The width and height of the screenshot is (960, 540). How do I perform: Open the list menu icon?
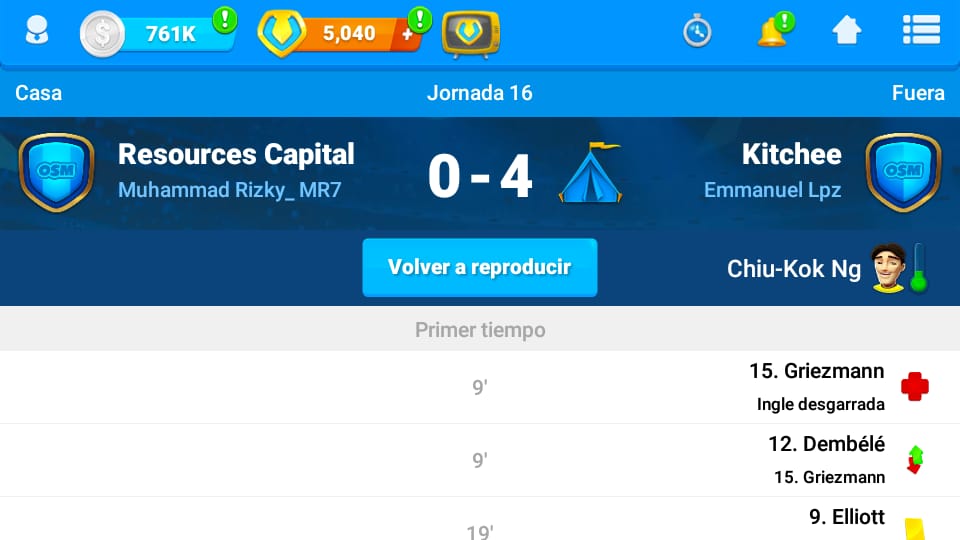(x=920, y=32)
